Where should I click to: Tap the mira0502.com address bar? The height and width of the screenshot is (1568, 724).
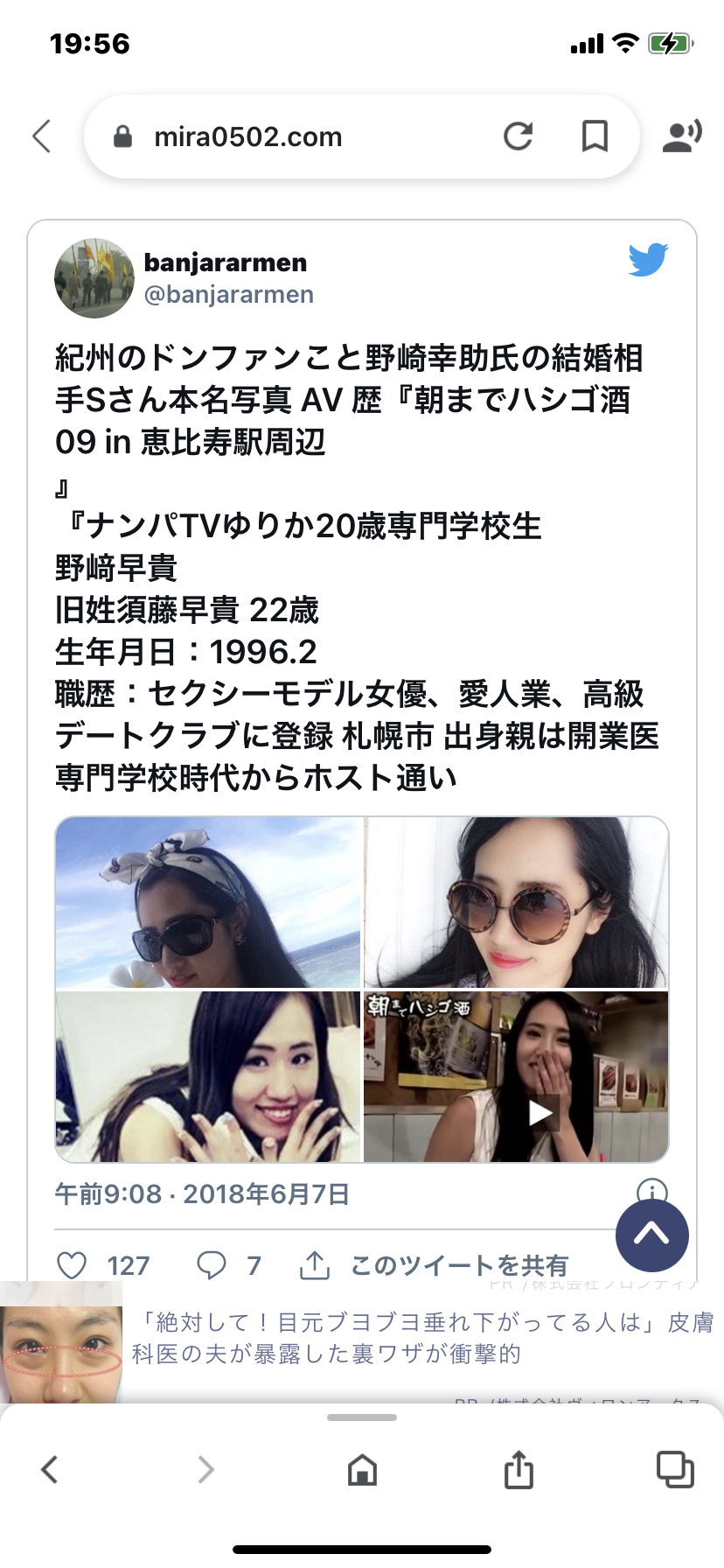[297, 136]
